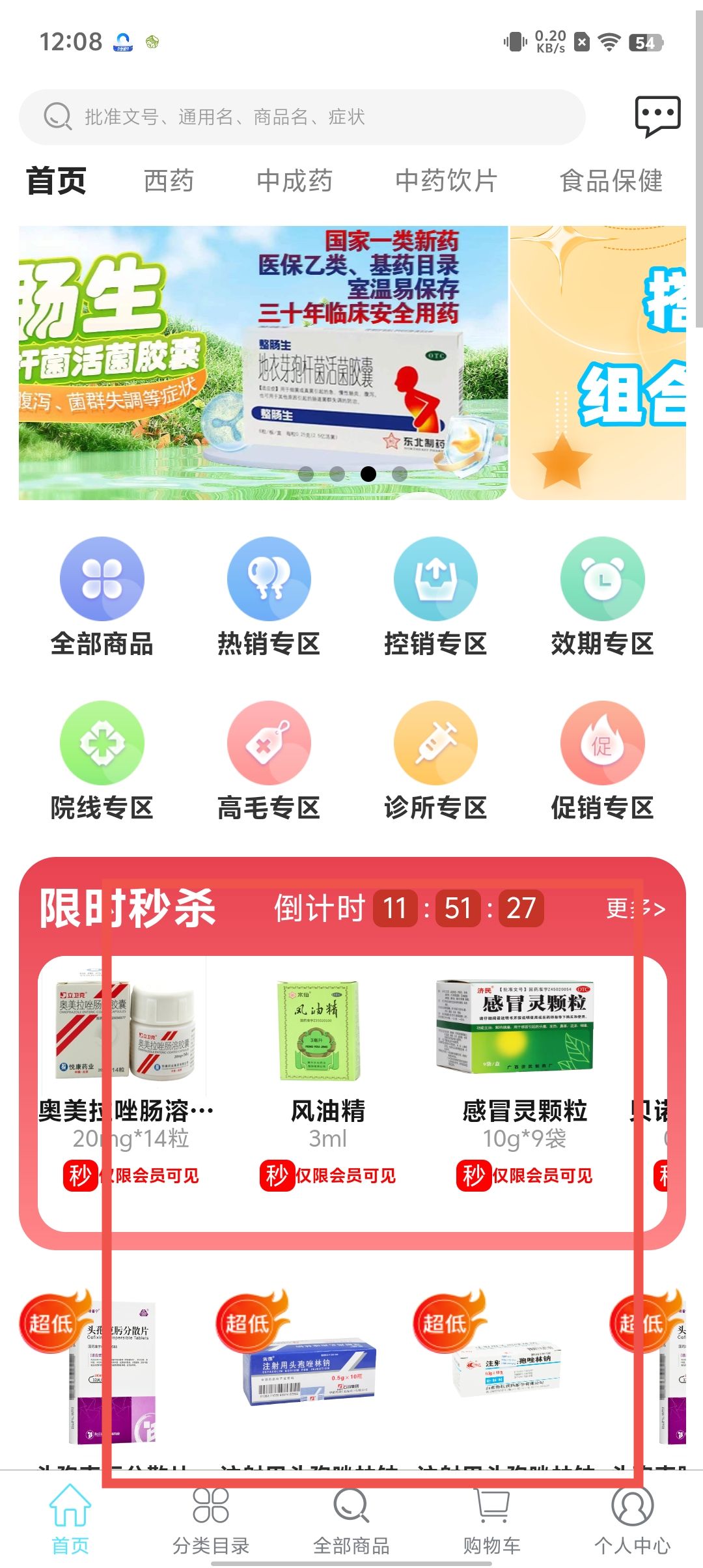Open the 整肠生 promotional banner
The width and height of the screenshot is (703, 1568).
coord(263,363)
